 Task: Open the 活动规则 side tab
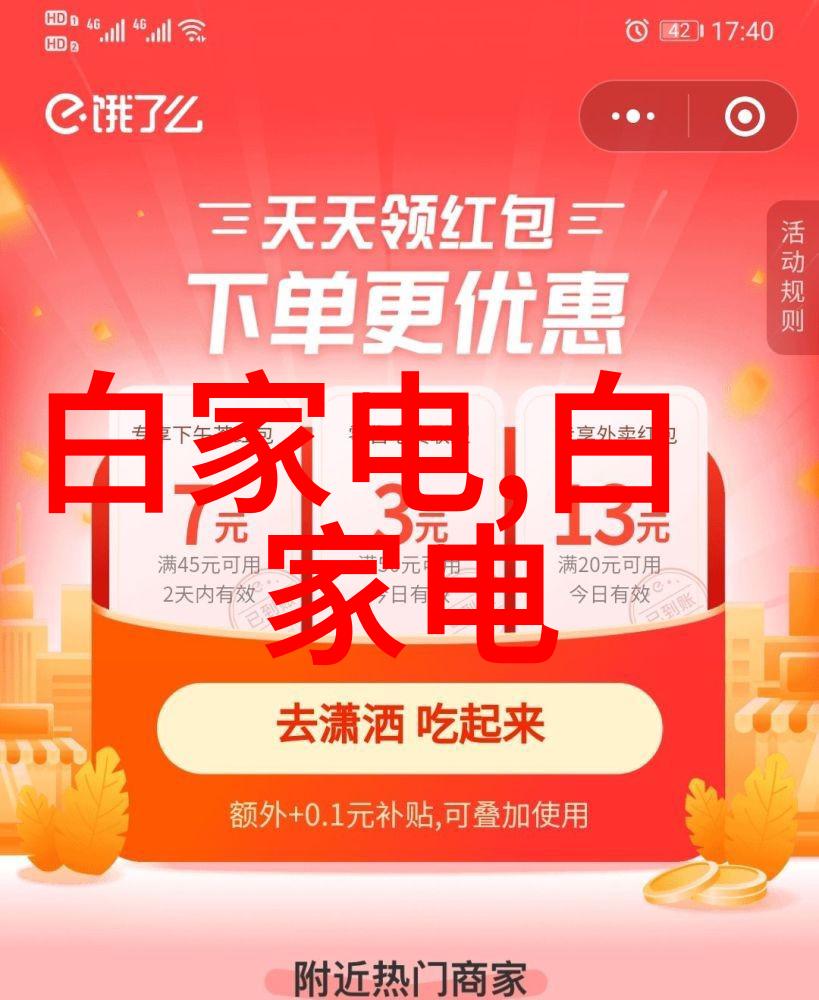[x=792, y=277]
